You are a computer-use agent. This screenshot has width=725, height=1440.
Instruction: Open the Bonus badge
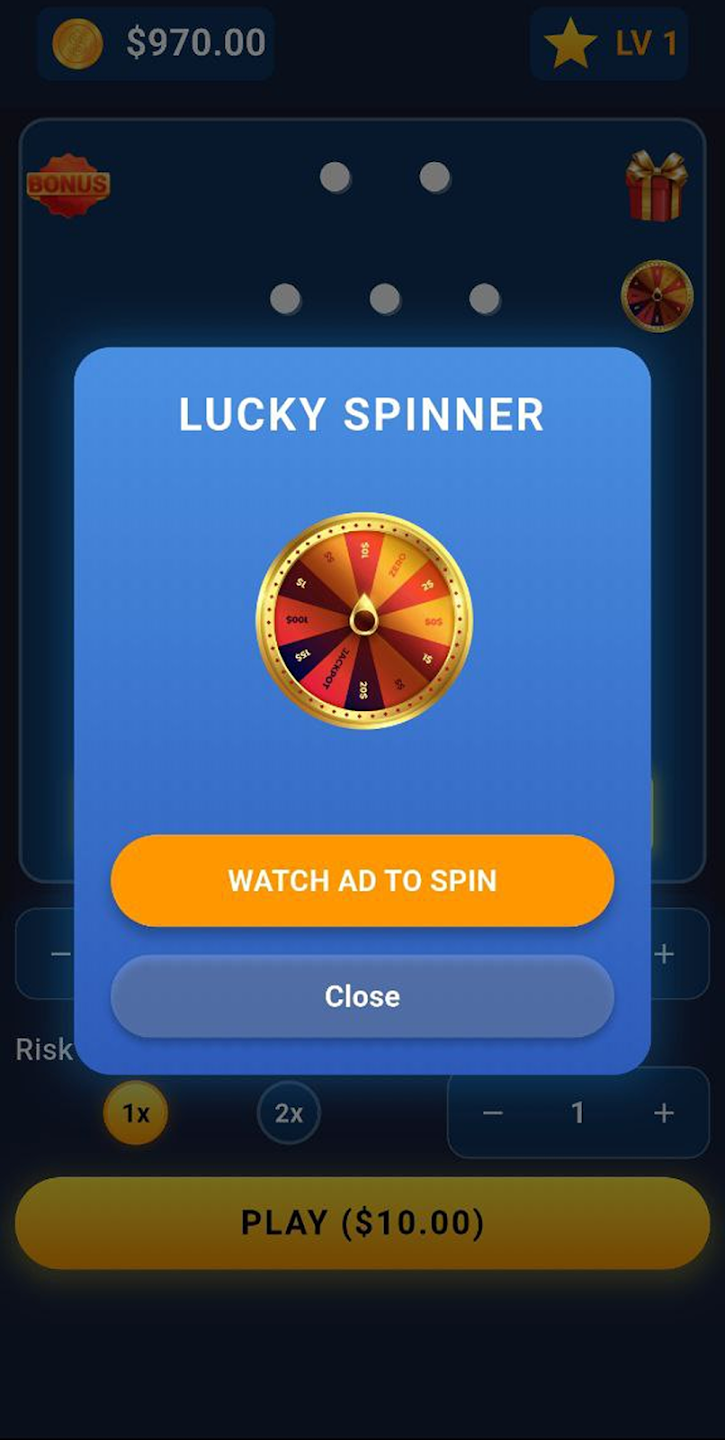68,185
